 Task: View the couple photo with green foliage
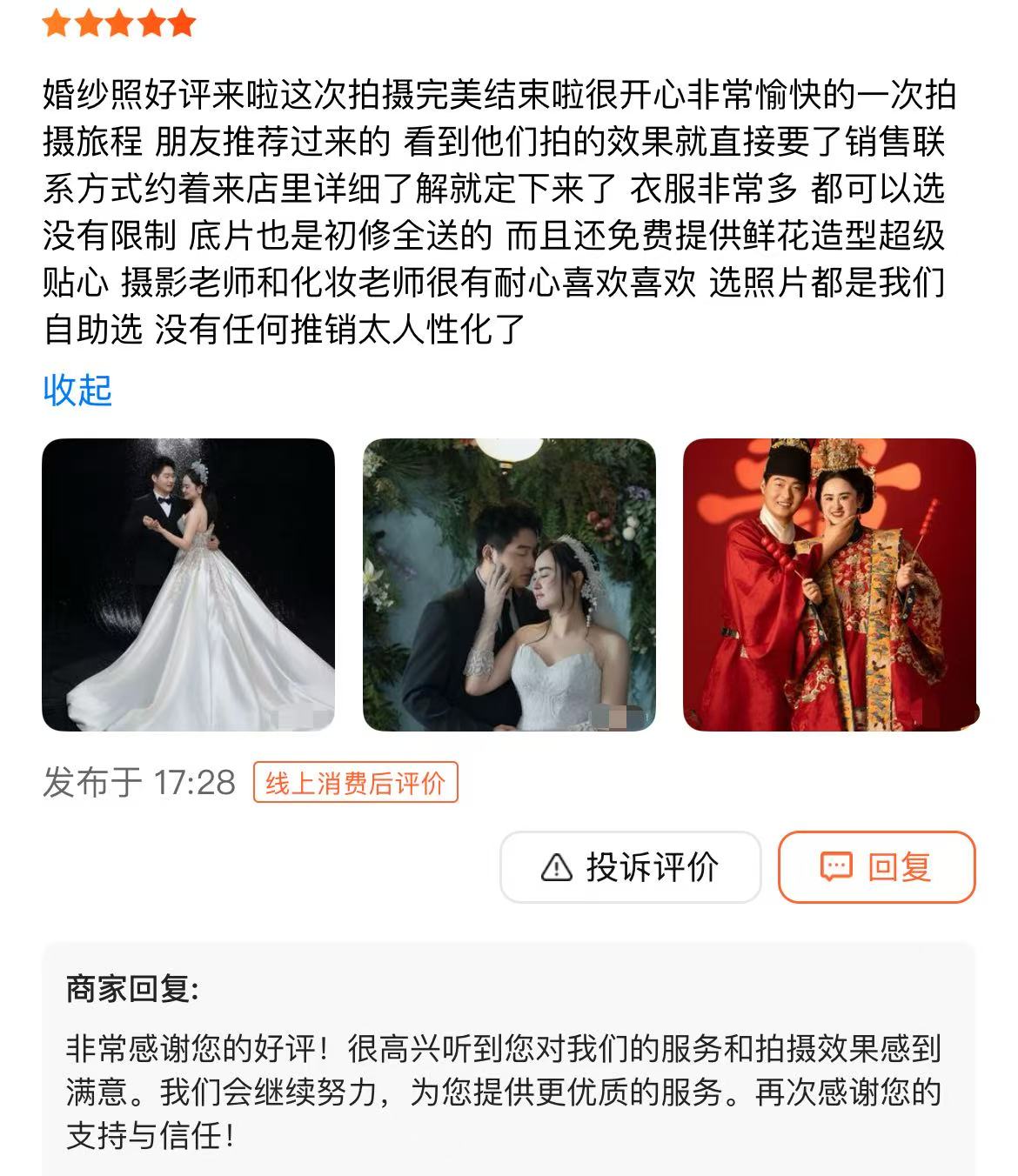pyautogui.click(x=509, y=585)
